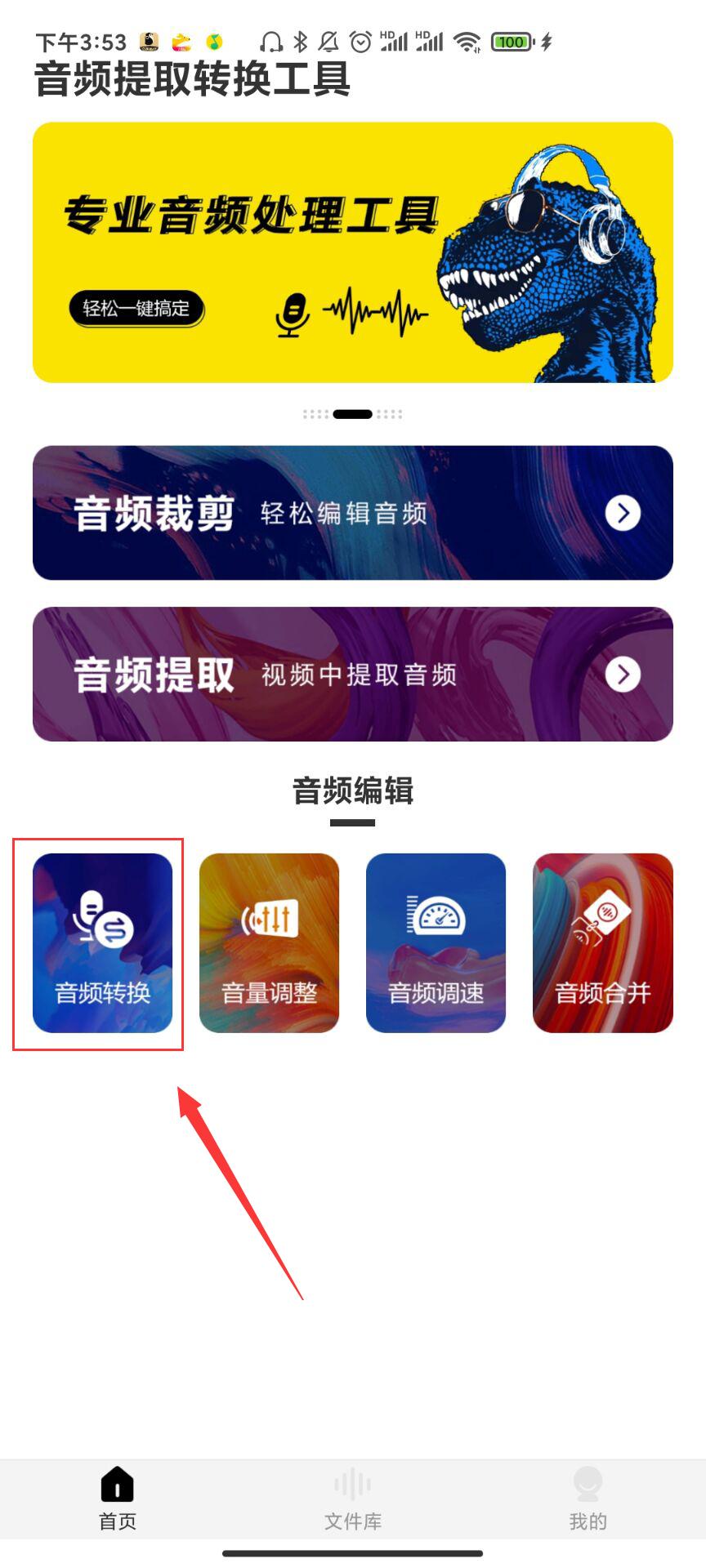Launch the 音频调速 tool

pyautogui.click(x=436, y=942)
